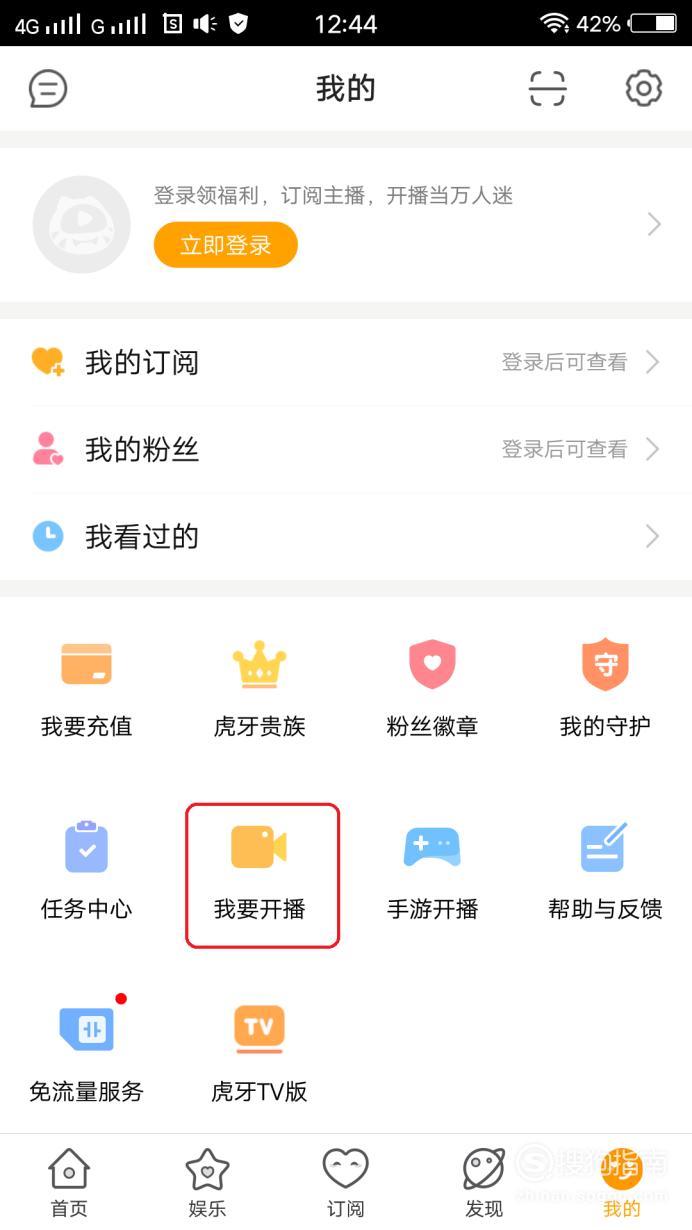This screenshot has height=1230, width=692.
Task: Open 任务中心 task center
Action: click(86, 871)
